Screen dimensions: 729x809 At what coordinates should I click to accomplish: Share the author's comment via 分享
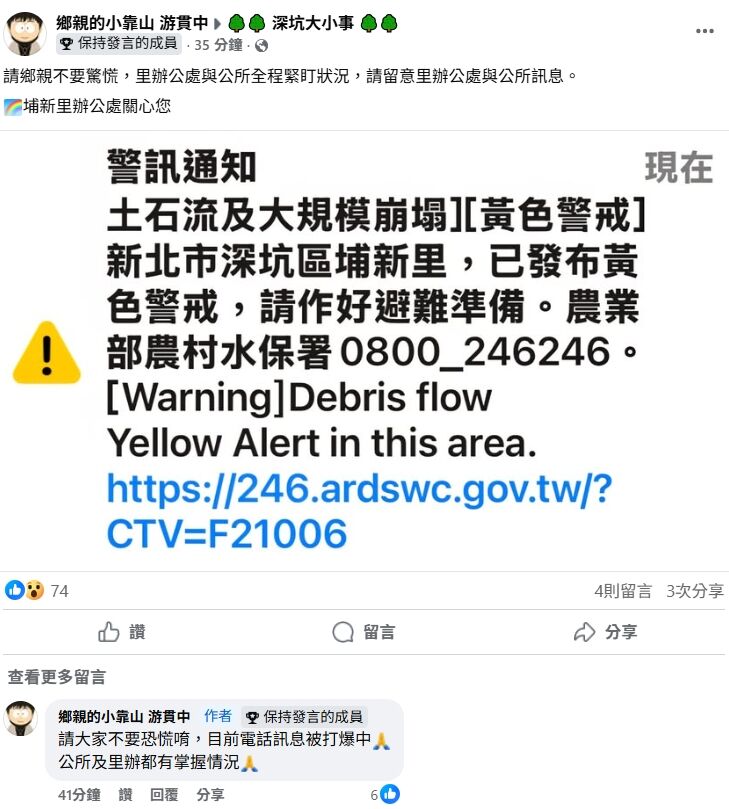click(210, 795)
